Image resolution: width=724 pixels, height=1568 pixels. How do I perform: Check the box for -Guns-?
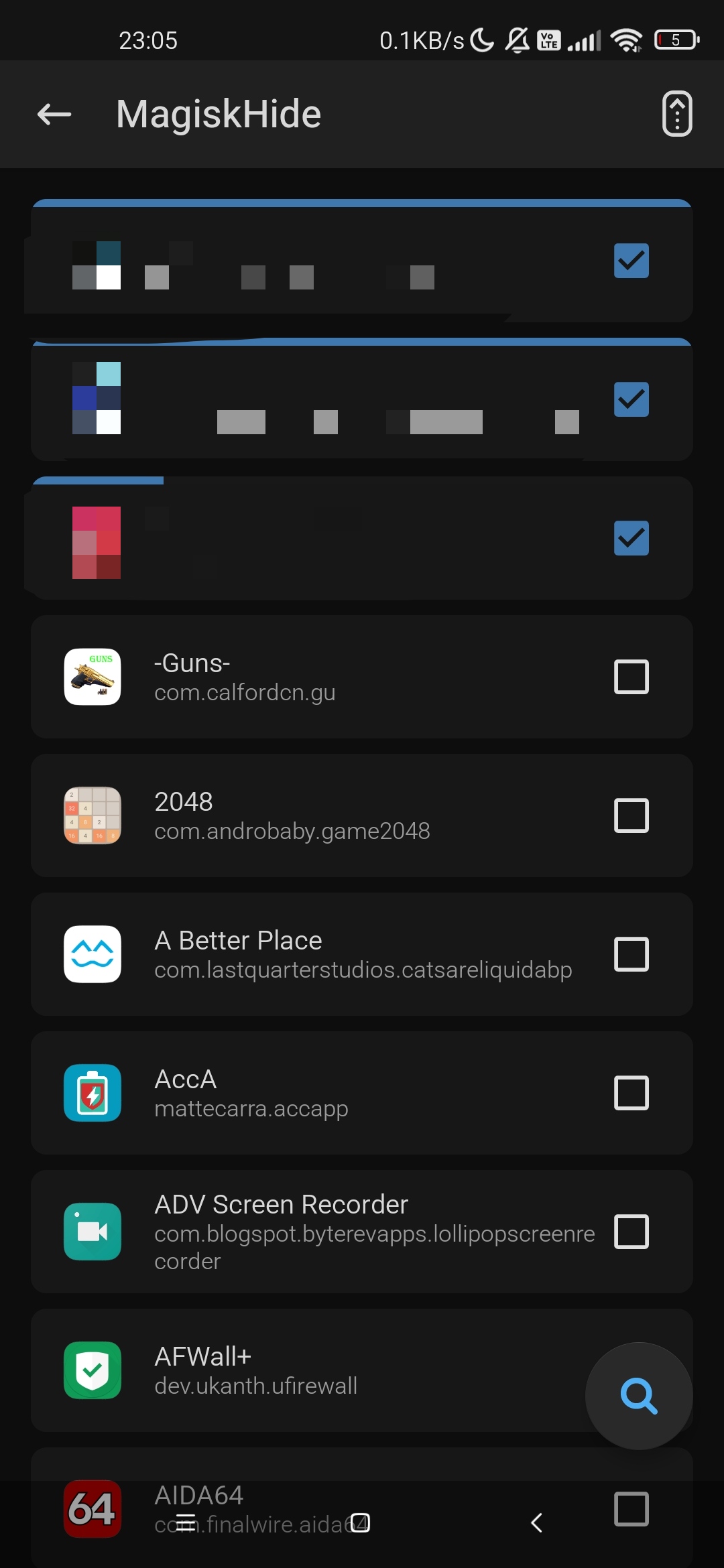(631, 677)
